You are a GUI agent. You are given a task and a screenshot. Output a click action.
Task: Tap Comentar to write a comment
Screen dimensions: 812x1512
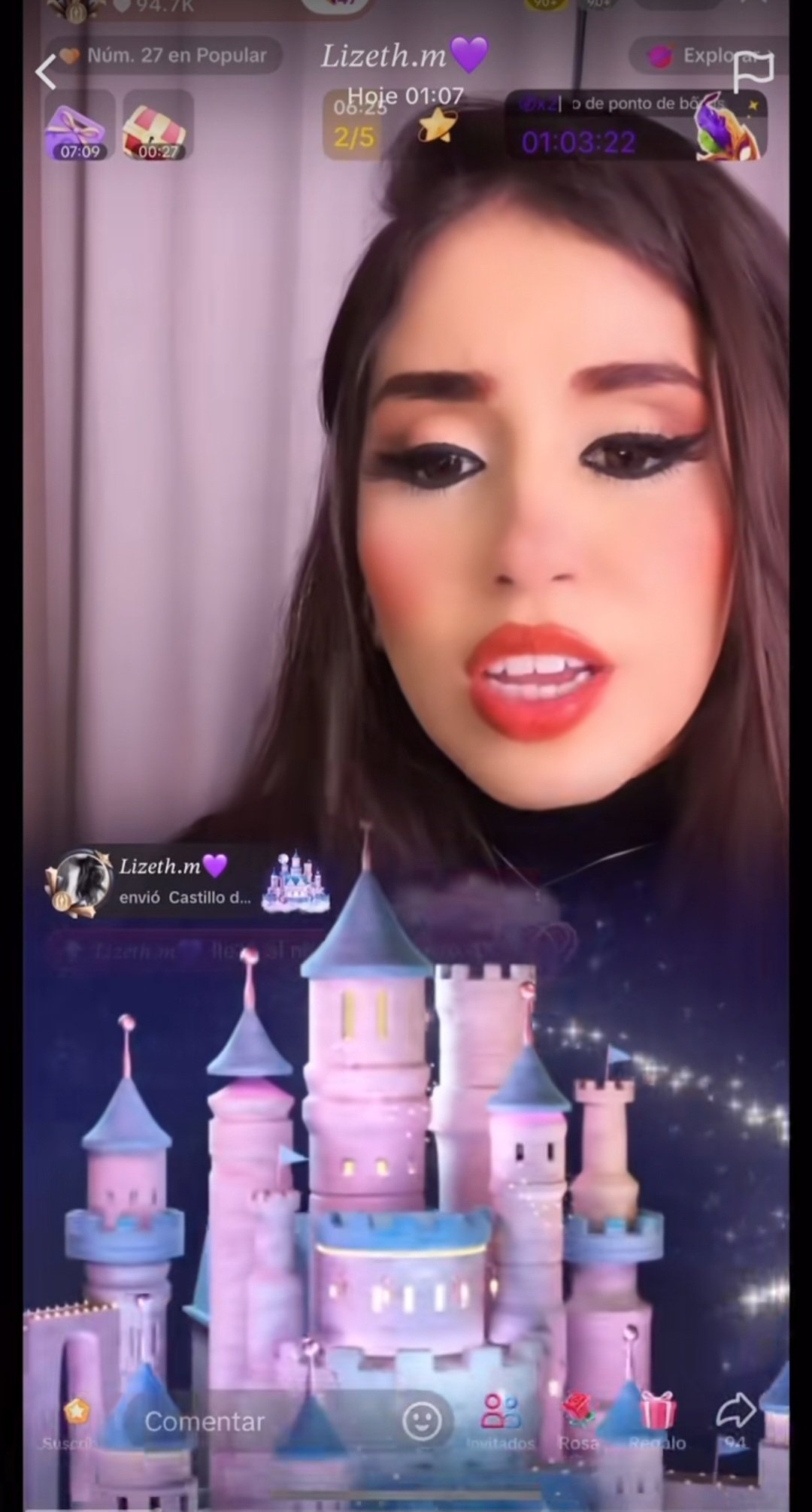pos(205,1422)
